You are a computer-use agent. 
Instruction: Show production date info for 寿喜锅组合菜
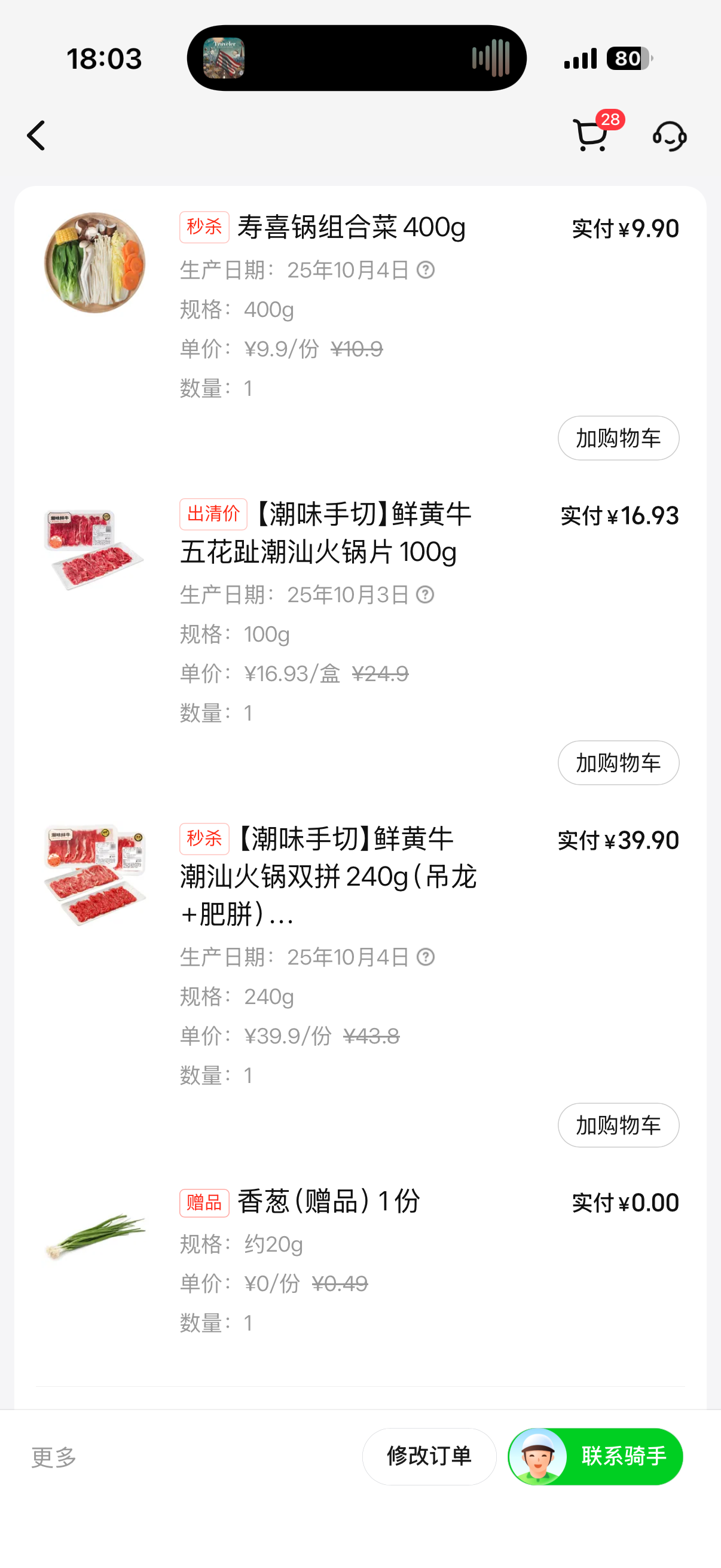tap(426, 270)
